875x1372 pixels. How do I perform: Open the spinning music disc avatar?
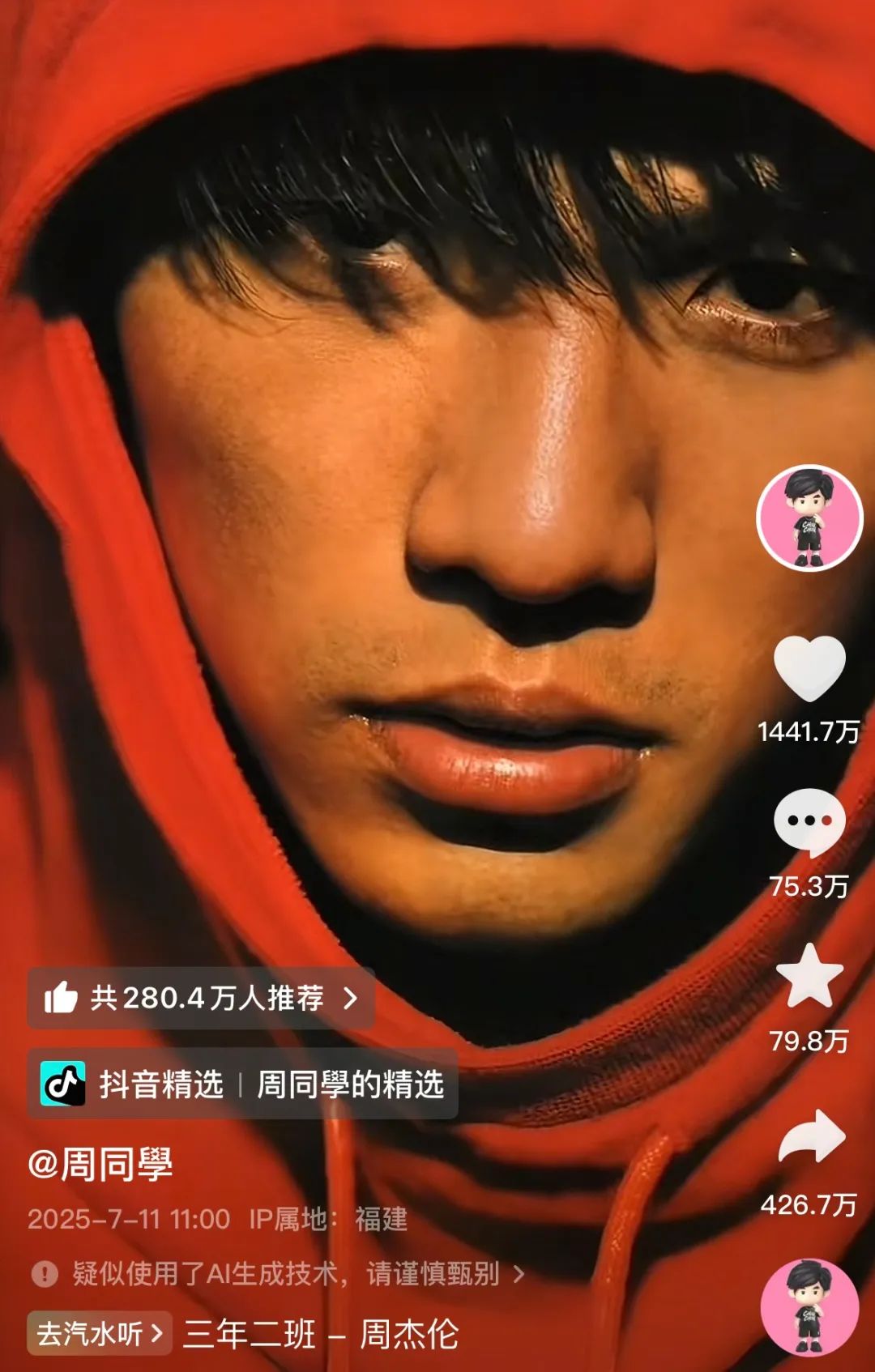click(x=809, y=1306)
